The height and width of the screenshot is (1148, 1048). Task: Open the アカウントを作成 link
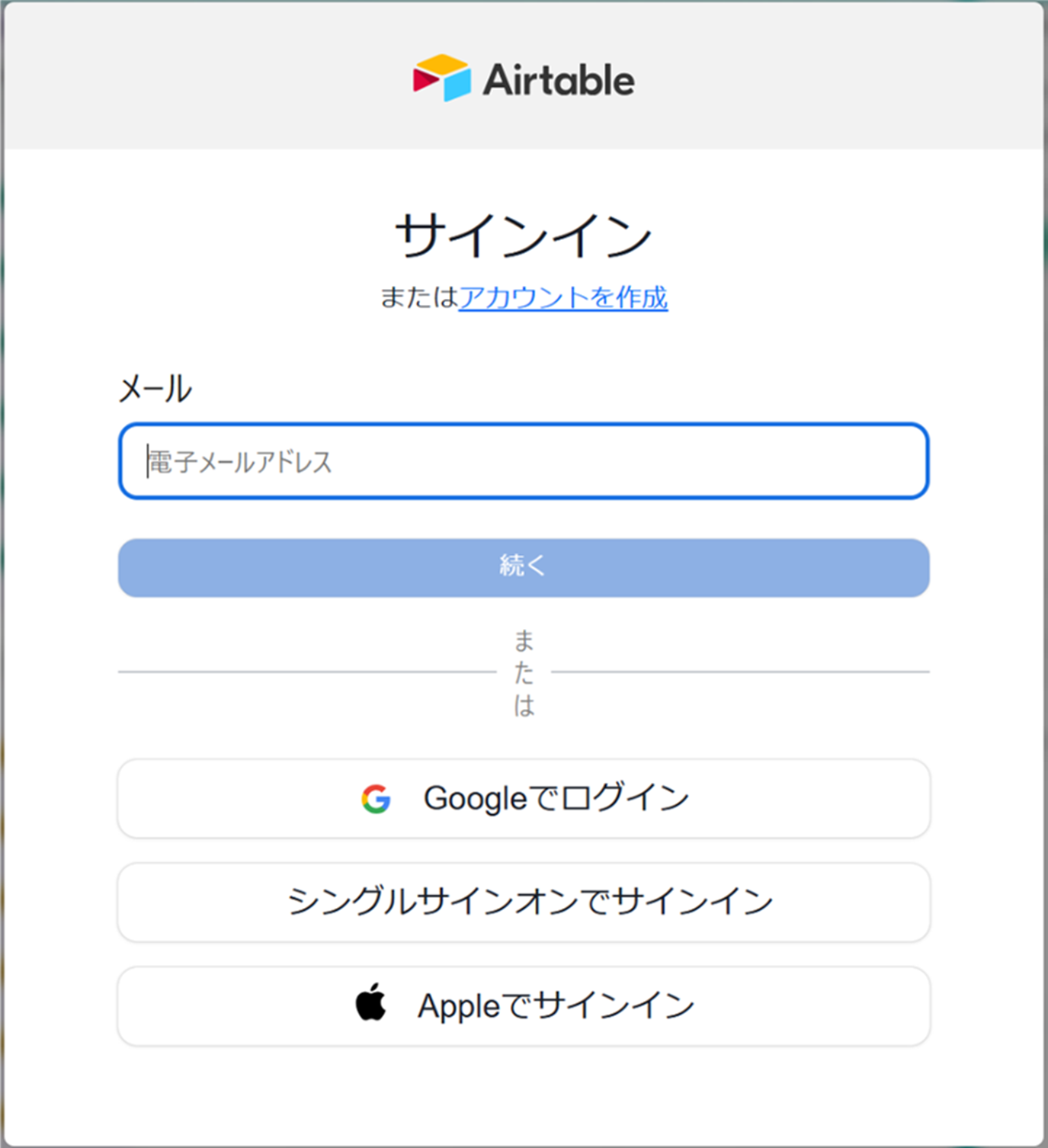(562, 297)
